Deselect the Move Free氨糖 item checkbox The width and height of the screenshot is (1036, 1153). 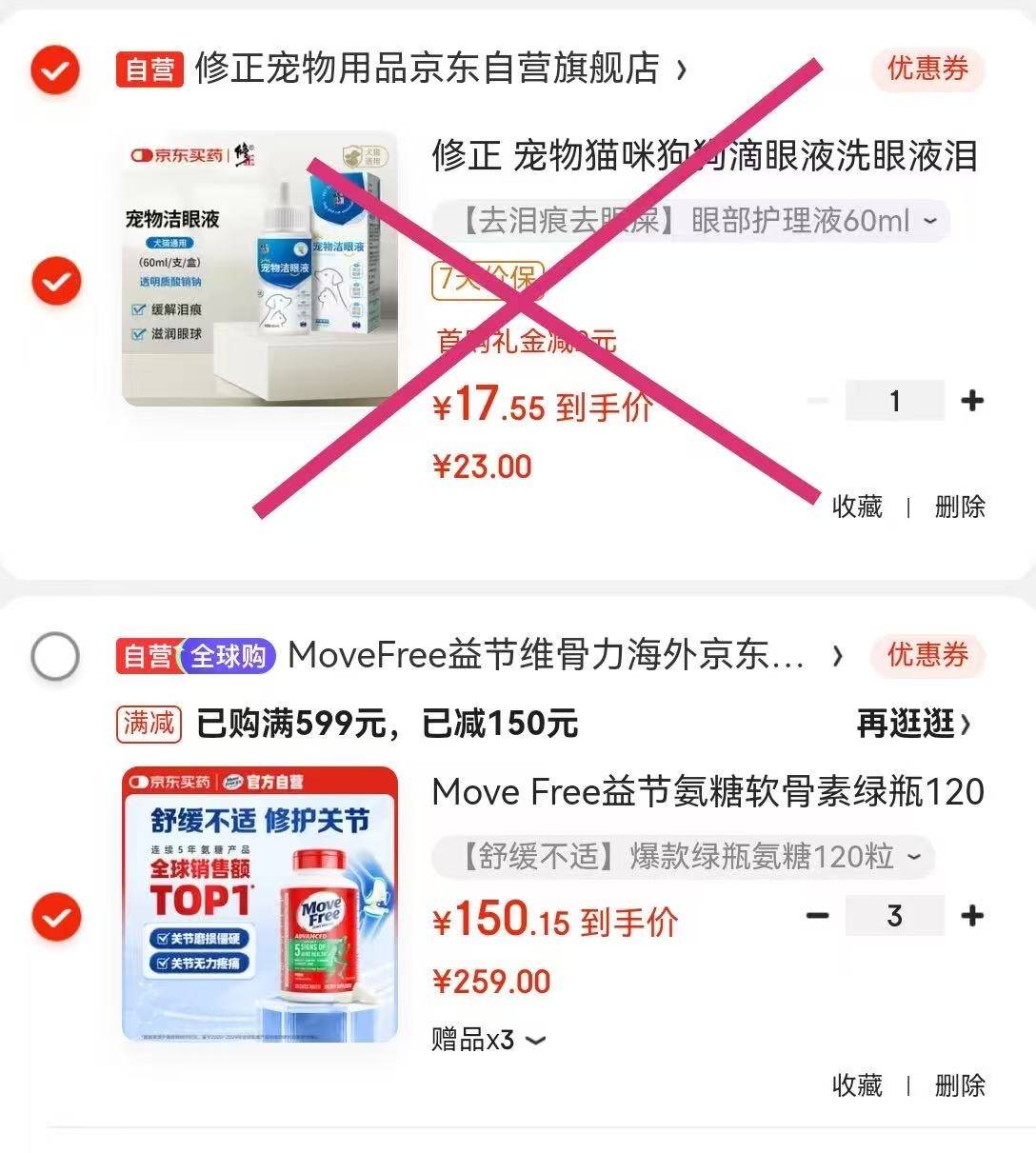55,917
